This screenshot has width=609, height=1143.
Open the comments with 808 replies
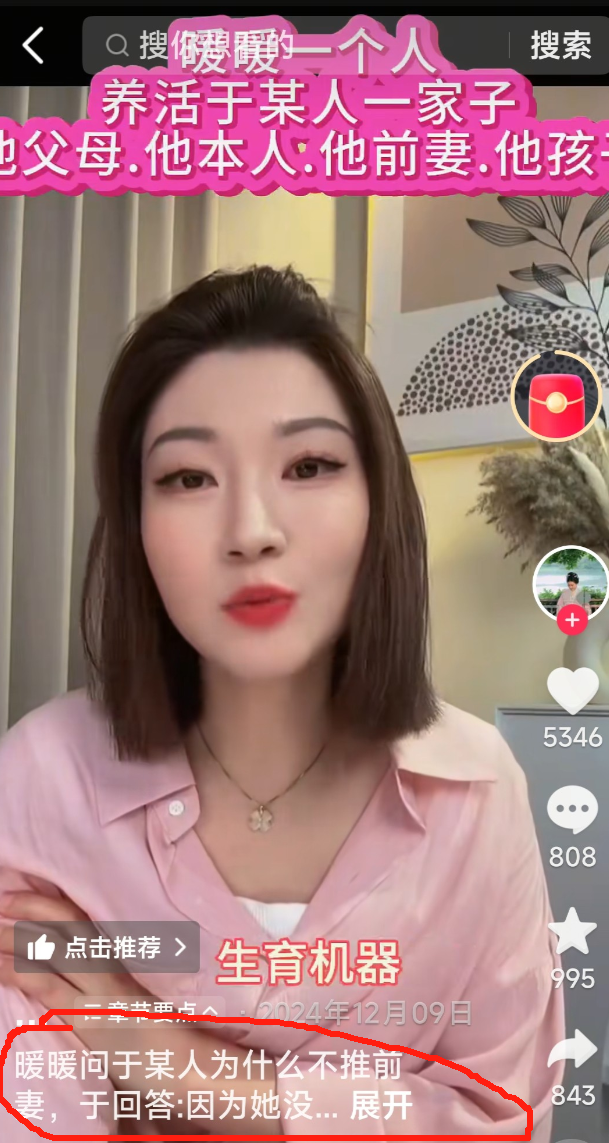[x=573, y=811]
